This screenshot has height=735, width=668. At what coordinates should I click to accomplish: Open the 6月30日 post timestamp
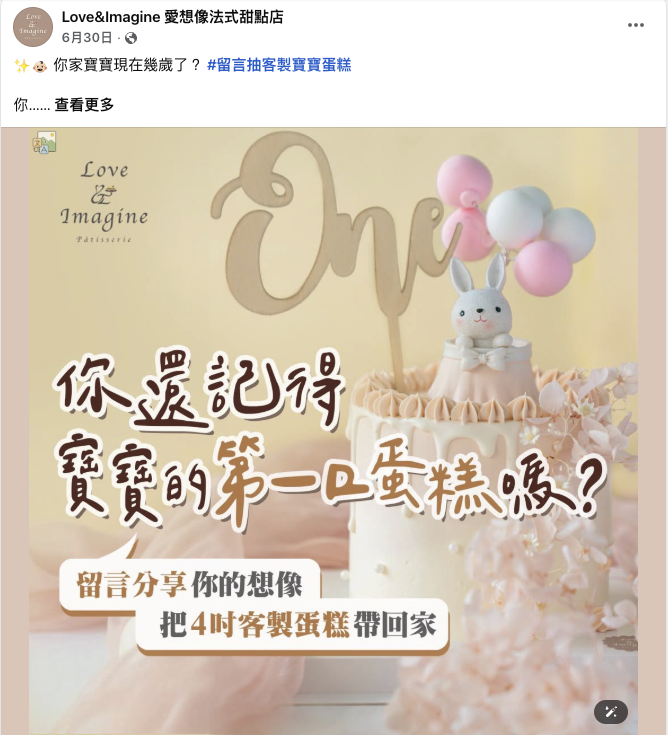click(x=85, y=38)
